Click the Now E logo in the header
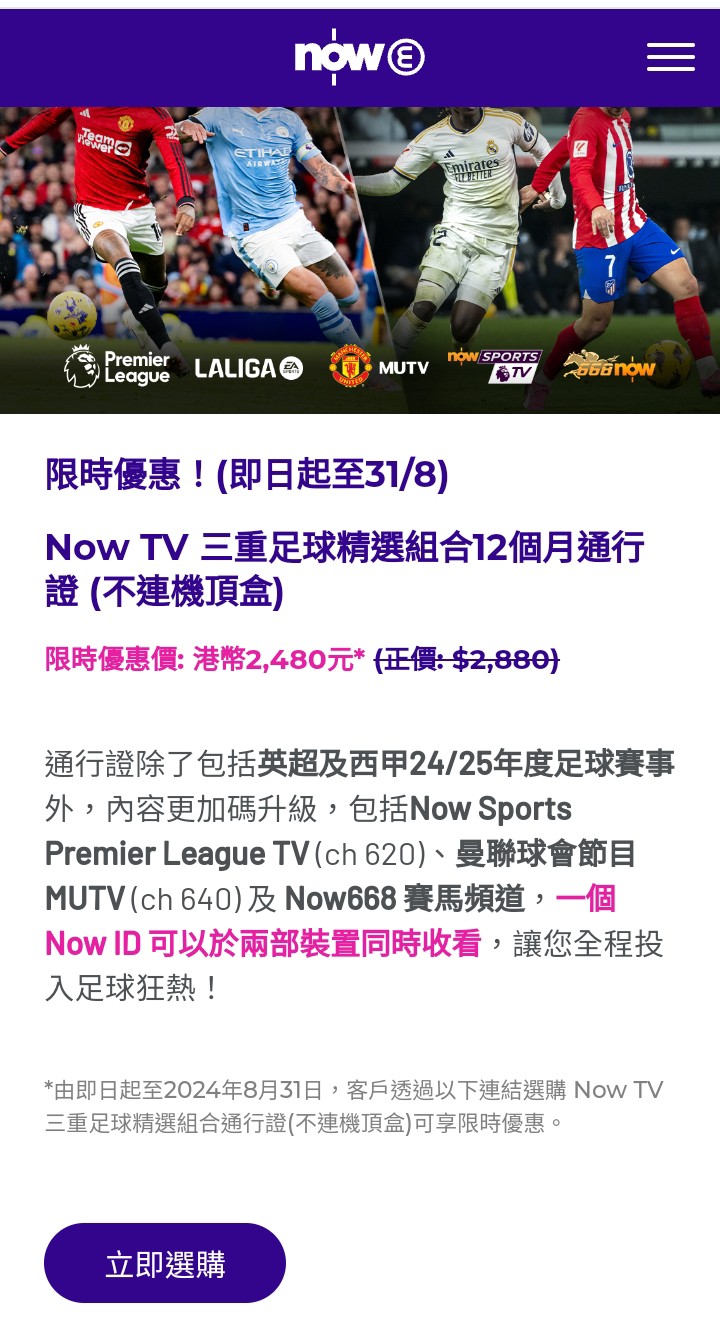 358,57
